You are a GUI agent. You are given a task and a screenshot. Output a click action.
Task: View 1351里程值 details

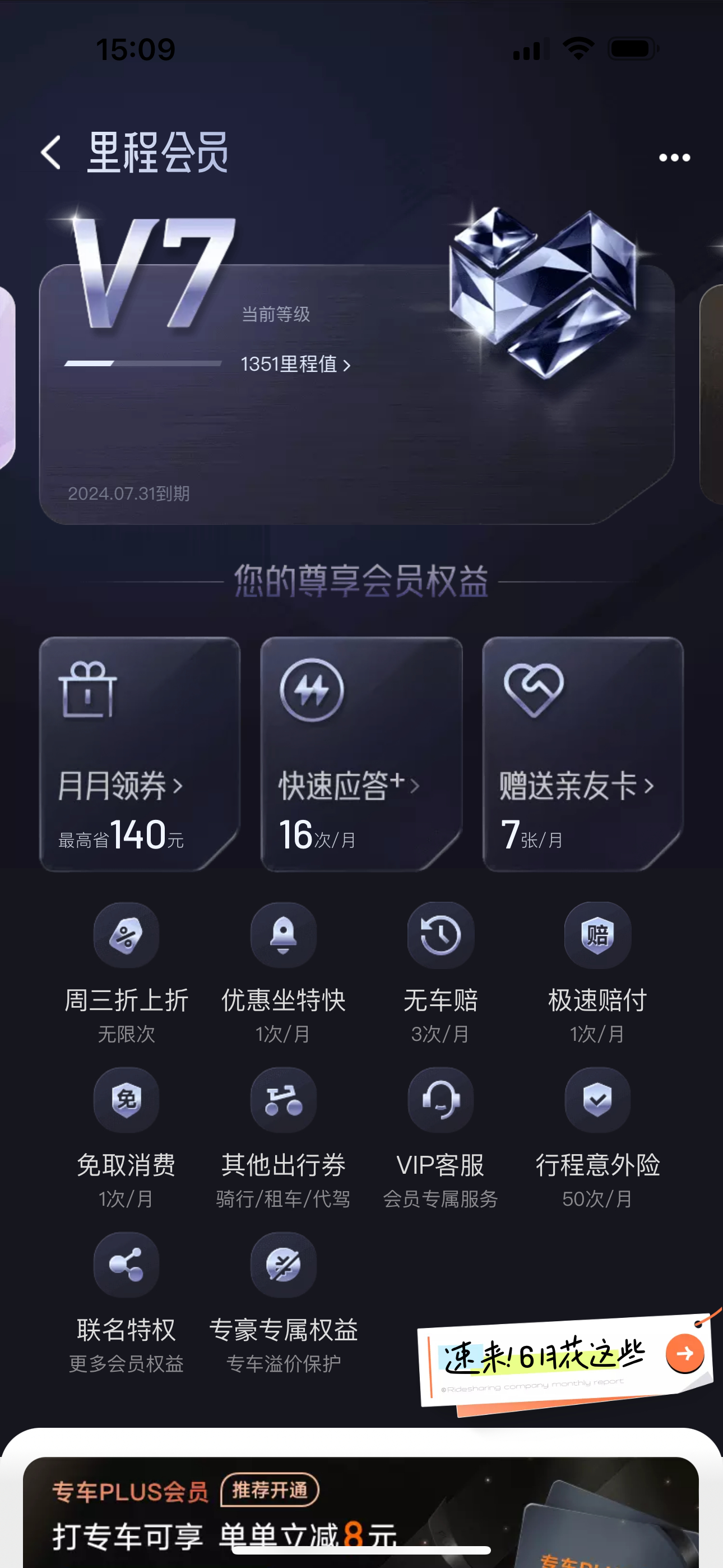coord(295,364)
